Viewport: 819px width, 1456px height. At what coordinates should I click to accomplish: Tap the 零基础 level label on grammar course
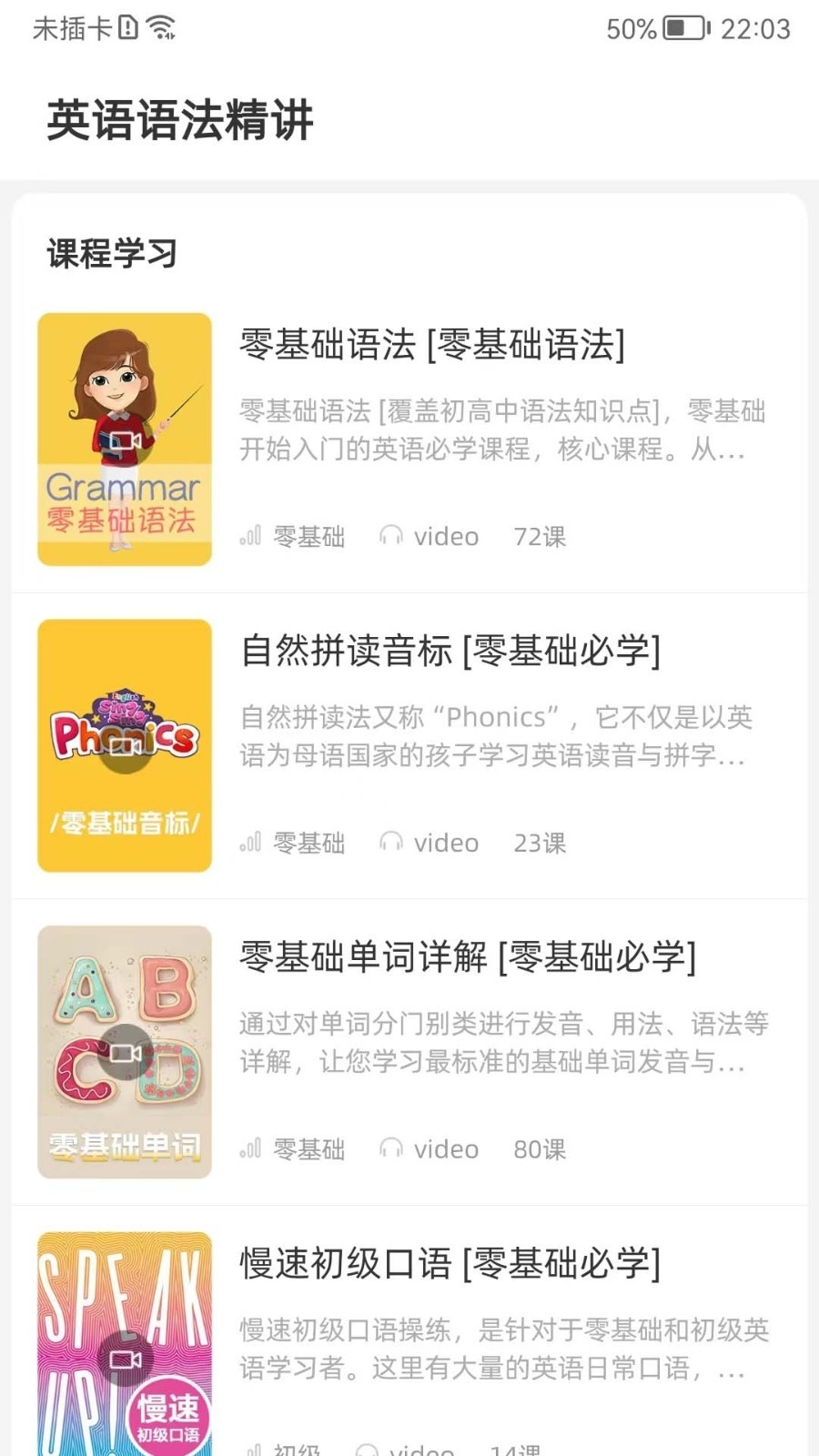[x=308, y=538]
